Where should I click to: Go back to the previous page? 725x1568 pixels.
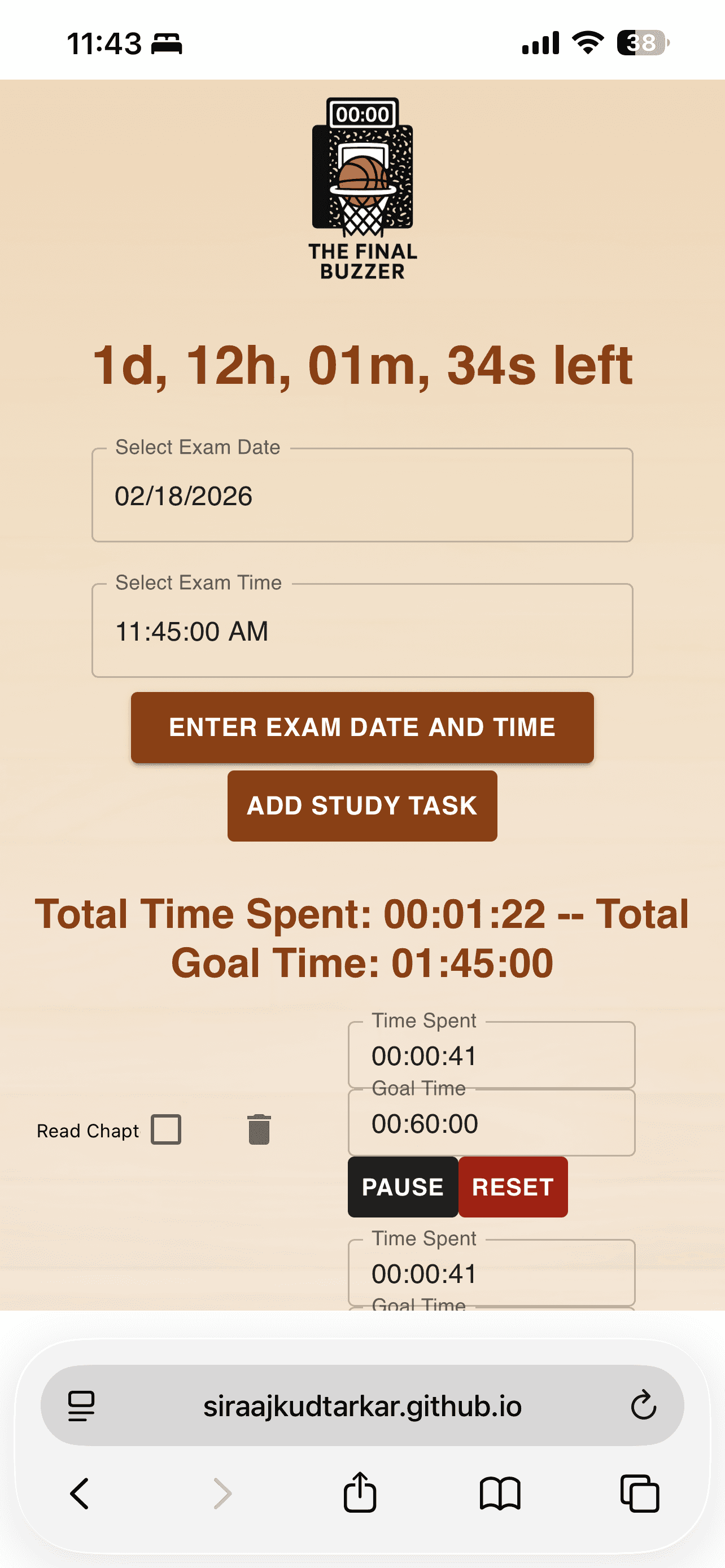coord(80,1493)
